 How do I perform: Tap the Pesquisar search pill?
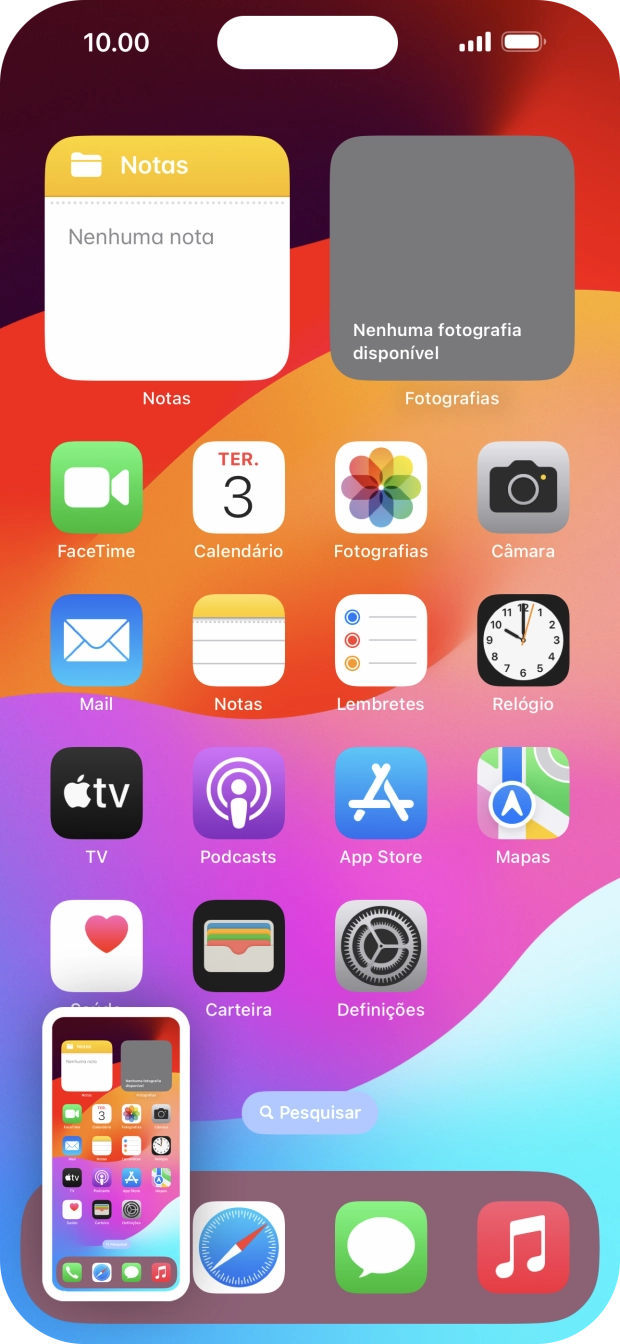[x=310, y=1112]
